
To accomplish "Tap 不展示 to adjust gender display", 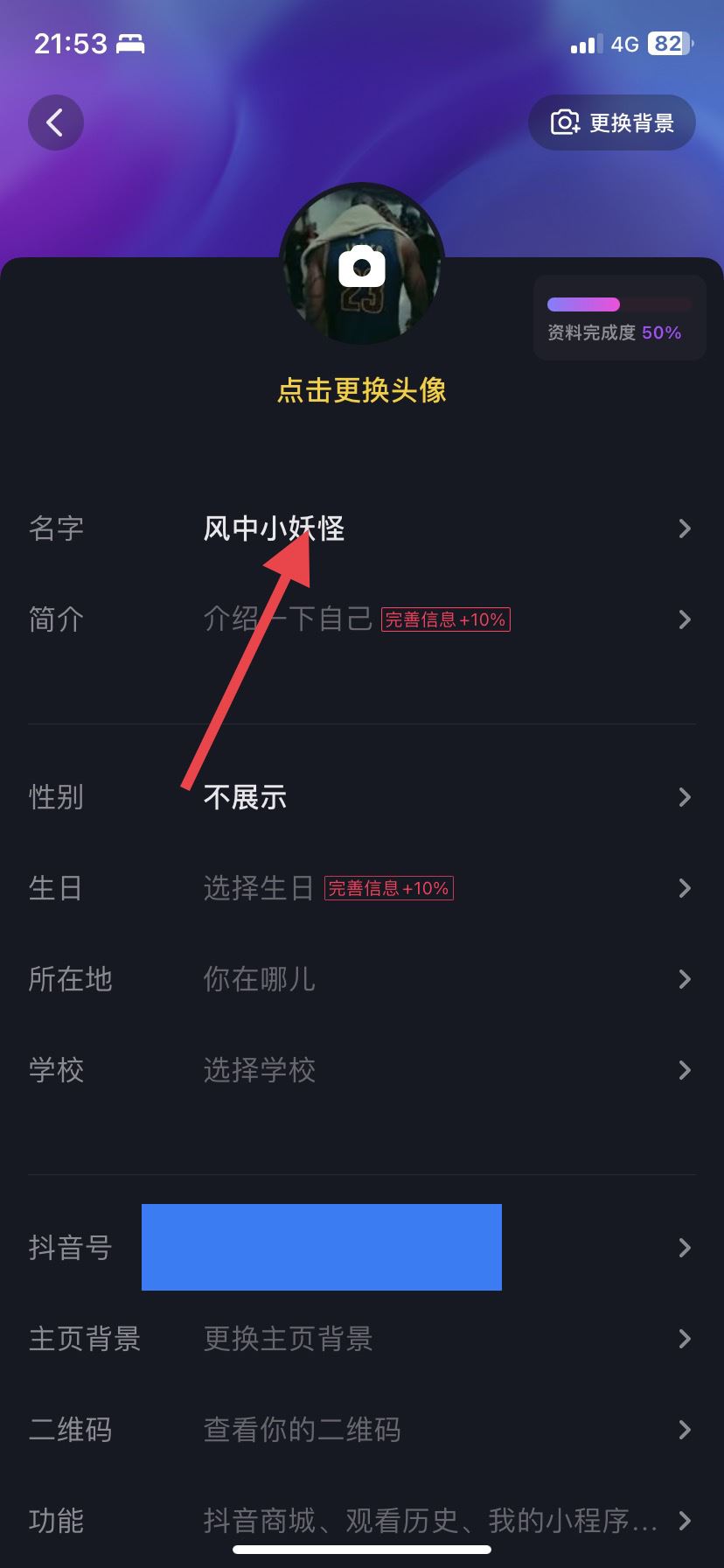I will [x=246, y=796].
